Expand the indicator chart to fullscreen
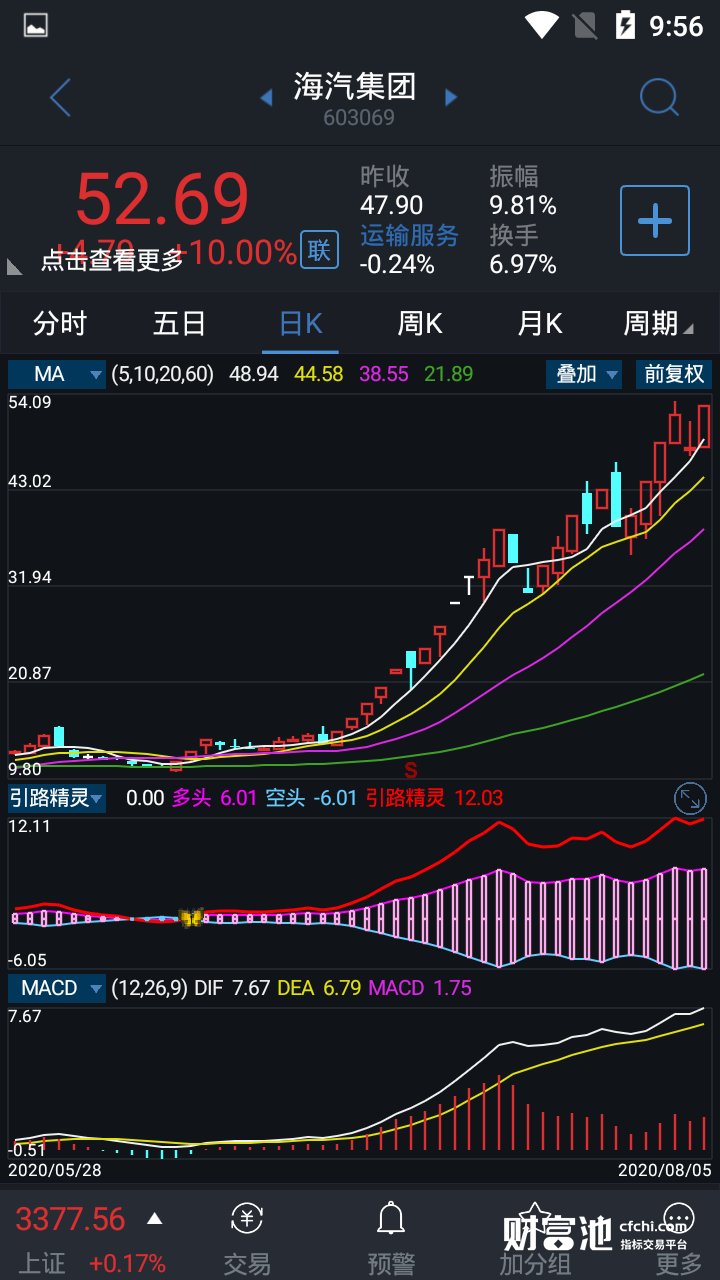 (690, 798)
